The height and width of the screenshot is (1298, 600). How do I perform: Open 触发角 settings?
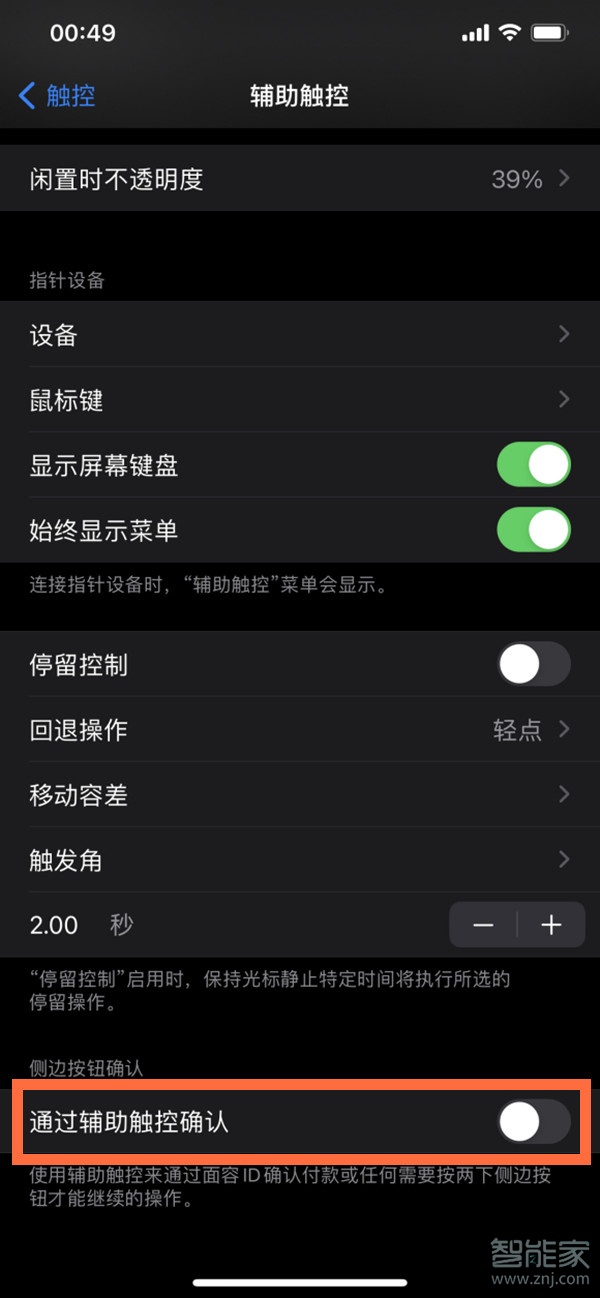click(x=300, y=860)
